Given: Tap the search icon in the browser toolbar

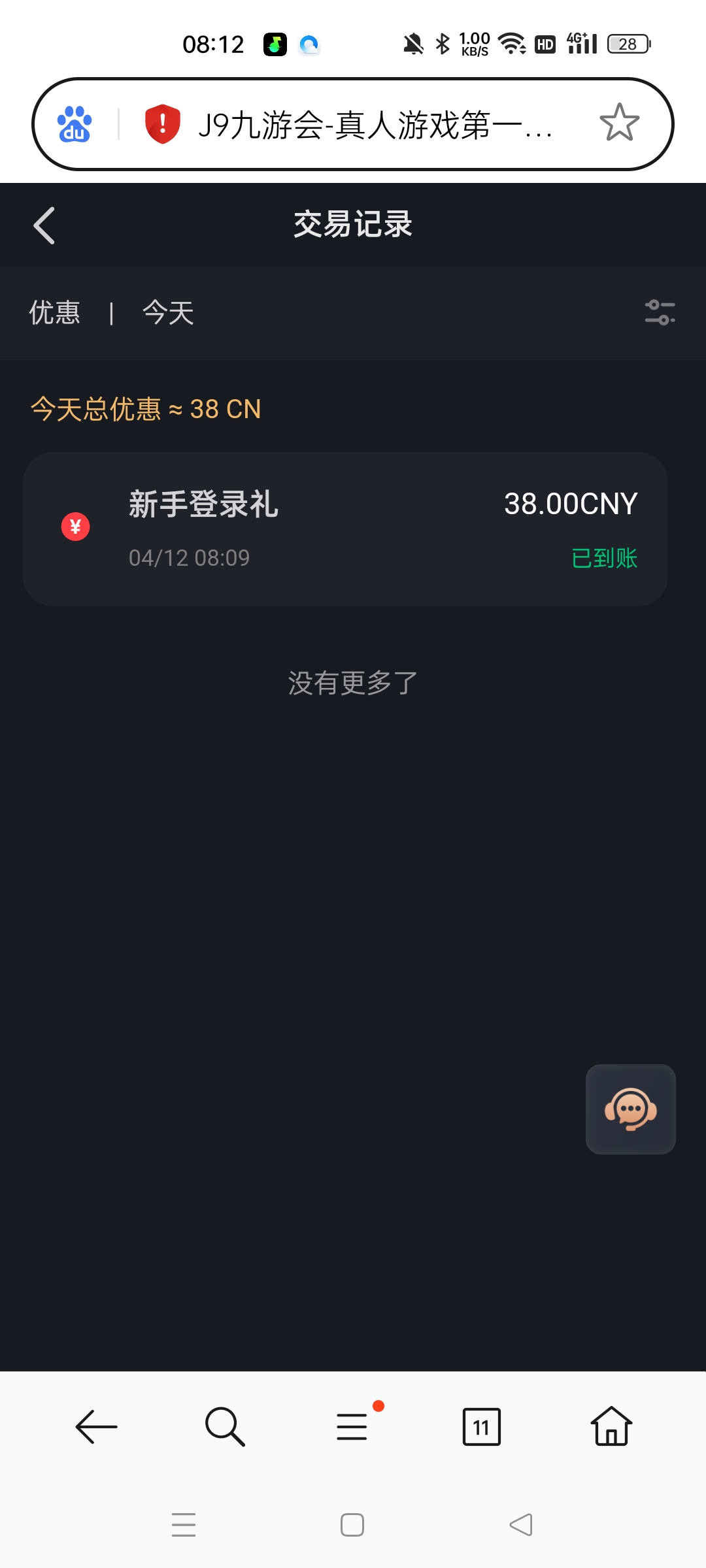Looking at the screenshot, I should pyautogui.click(x=224, y=1426).
